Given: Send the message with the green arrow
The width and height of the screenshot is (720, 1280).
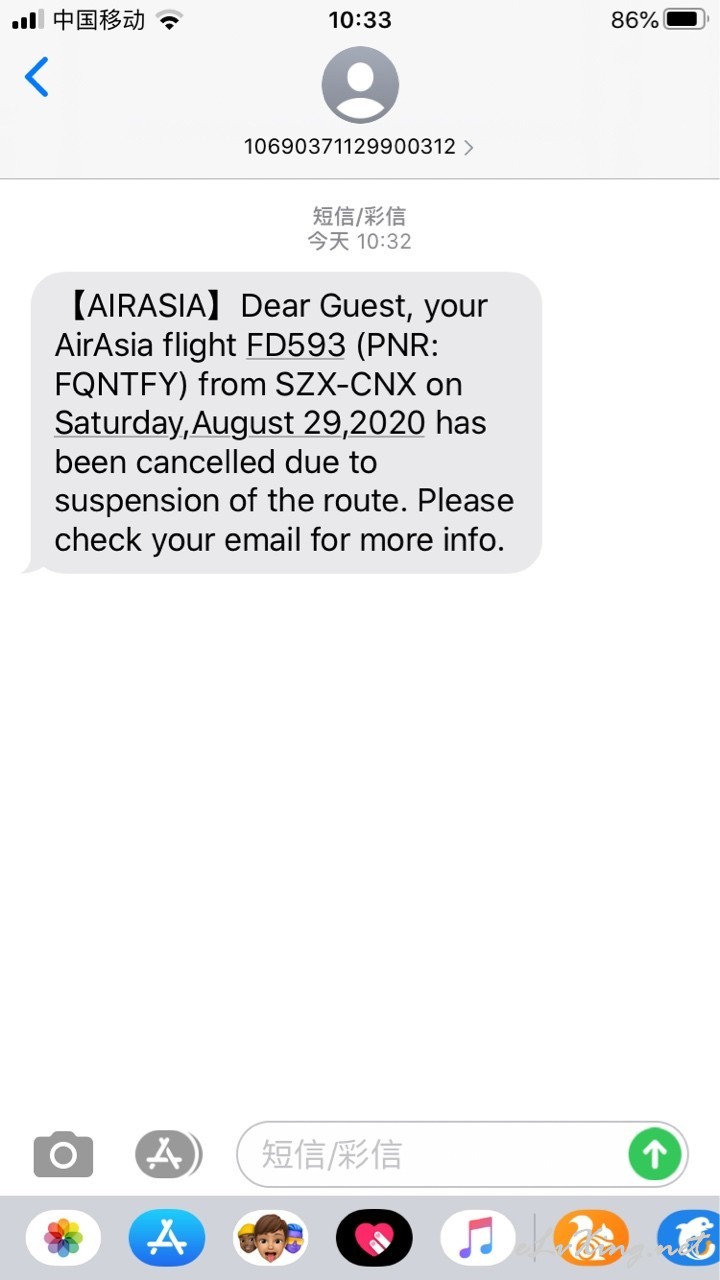Looking at the screenshot, I should coord(655,1155).
